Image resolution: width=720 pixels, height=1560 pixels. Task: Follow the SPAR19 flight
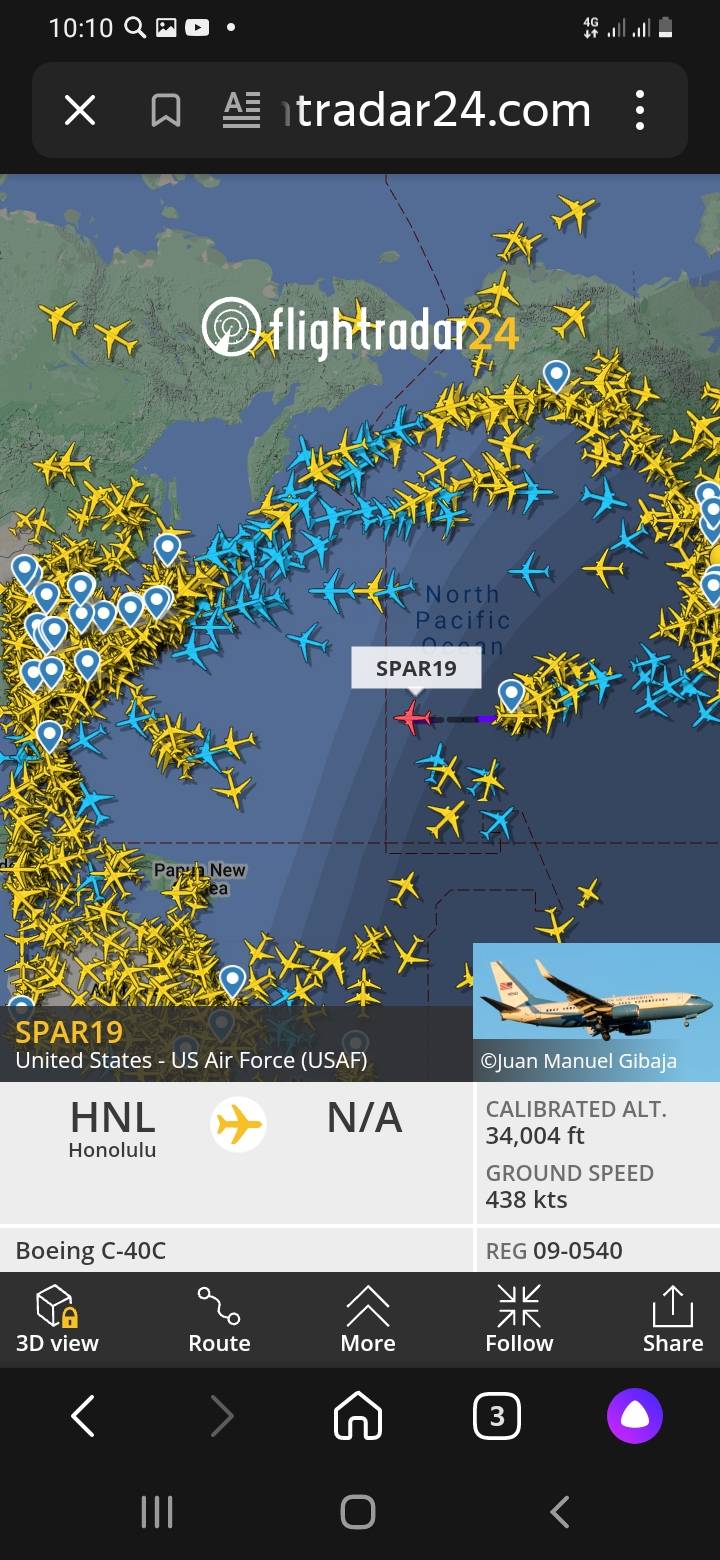[519, 1319]
